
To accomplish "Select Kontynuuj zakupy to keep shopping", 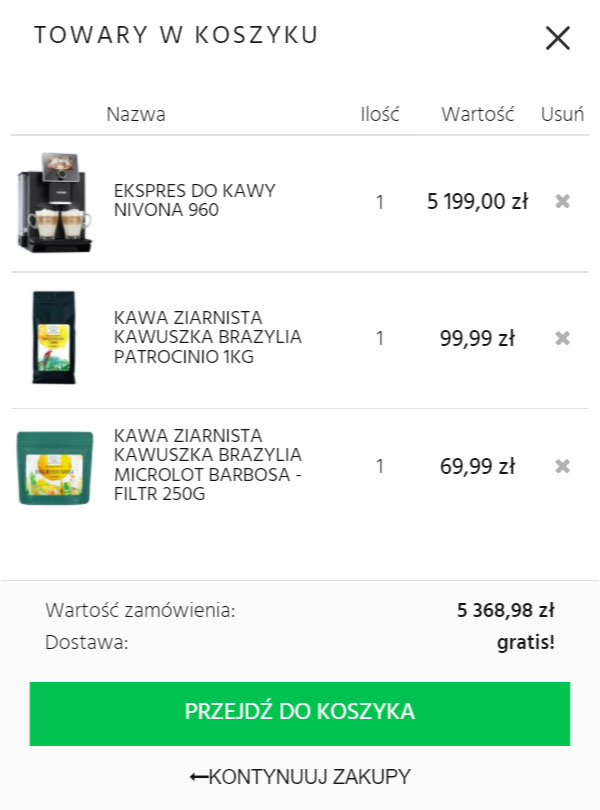I will [300, 777].
